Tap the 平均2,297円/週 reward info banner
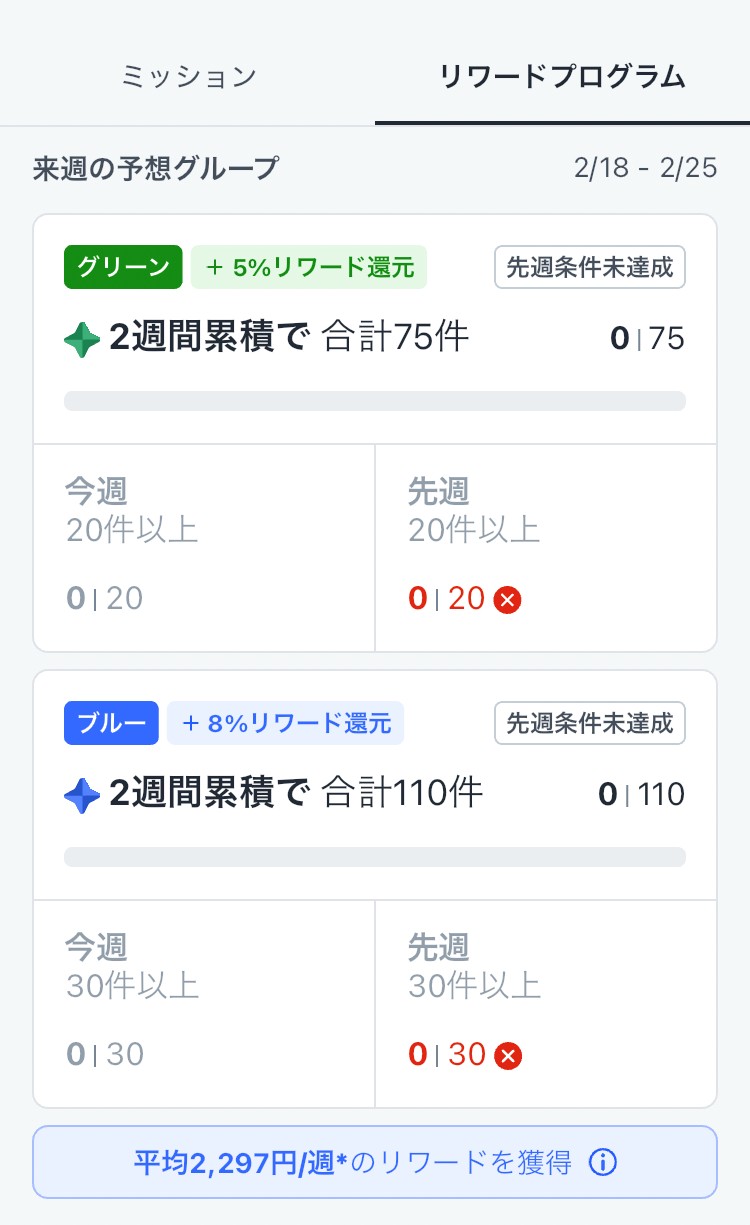 pos(374,1162)
